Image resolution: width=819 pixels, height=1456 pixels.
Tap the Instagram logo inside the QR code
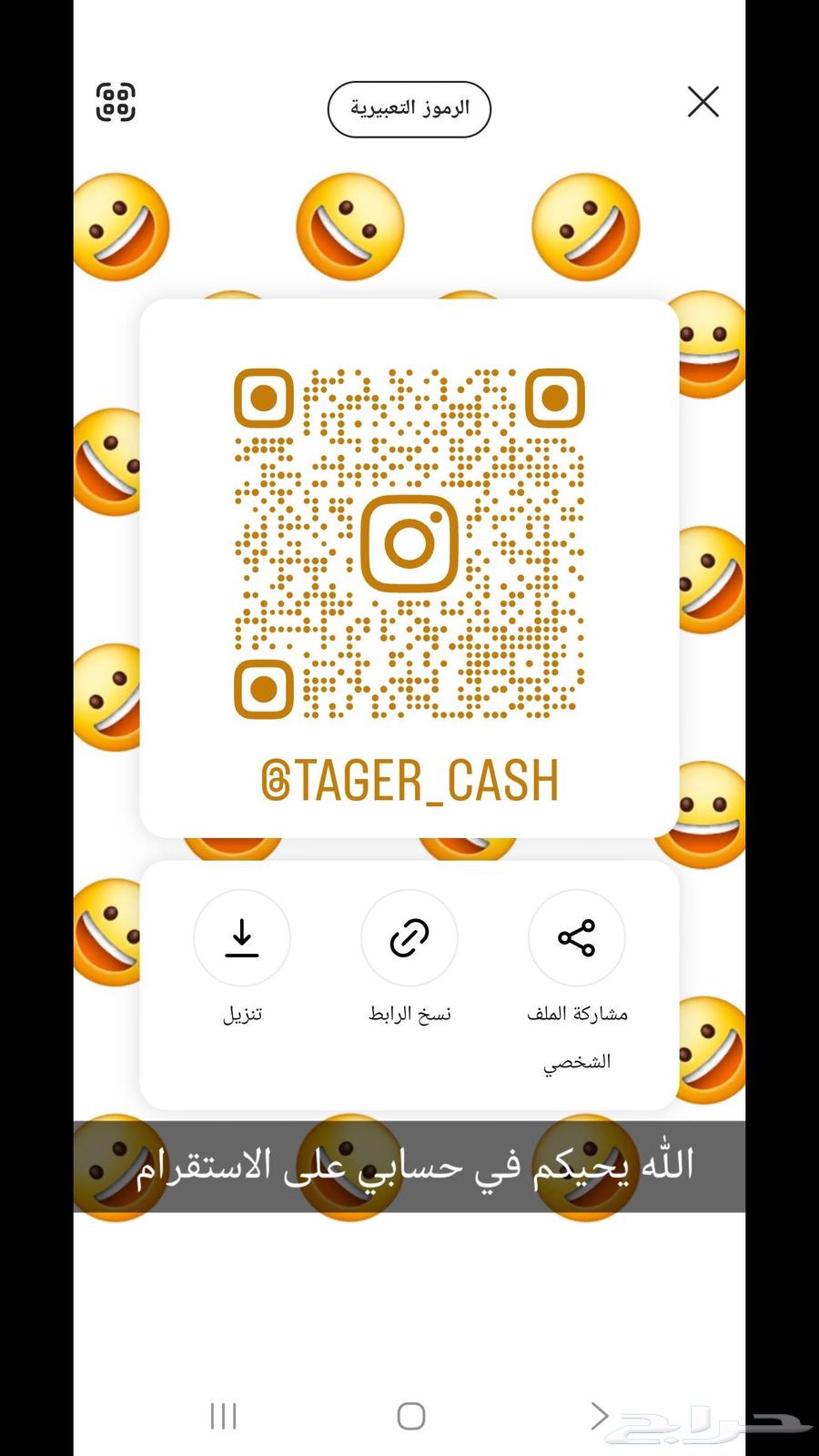tap(409, 541)
